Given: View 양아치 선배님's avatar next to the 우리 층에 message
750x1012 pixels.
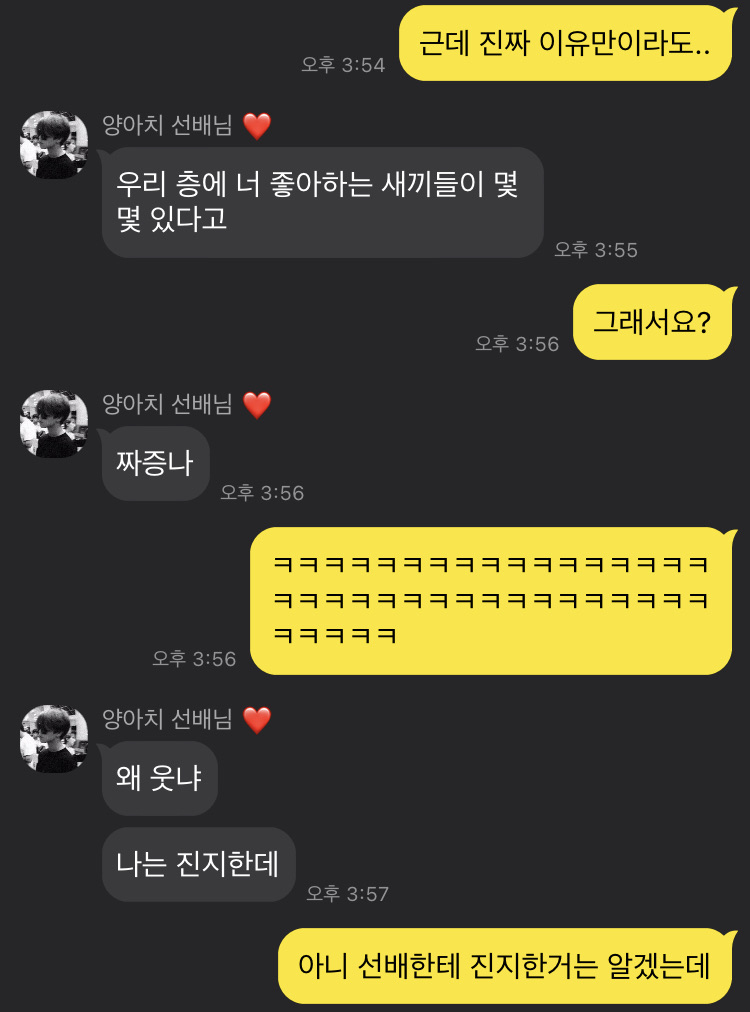Looking at the screenshot, I should 54,145.
